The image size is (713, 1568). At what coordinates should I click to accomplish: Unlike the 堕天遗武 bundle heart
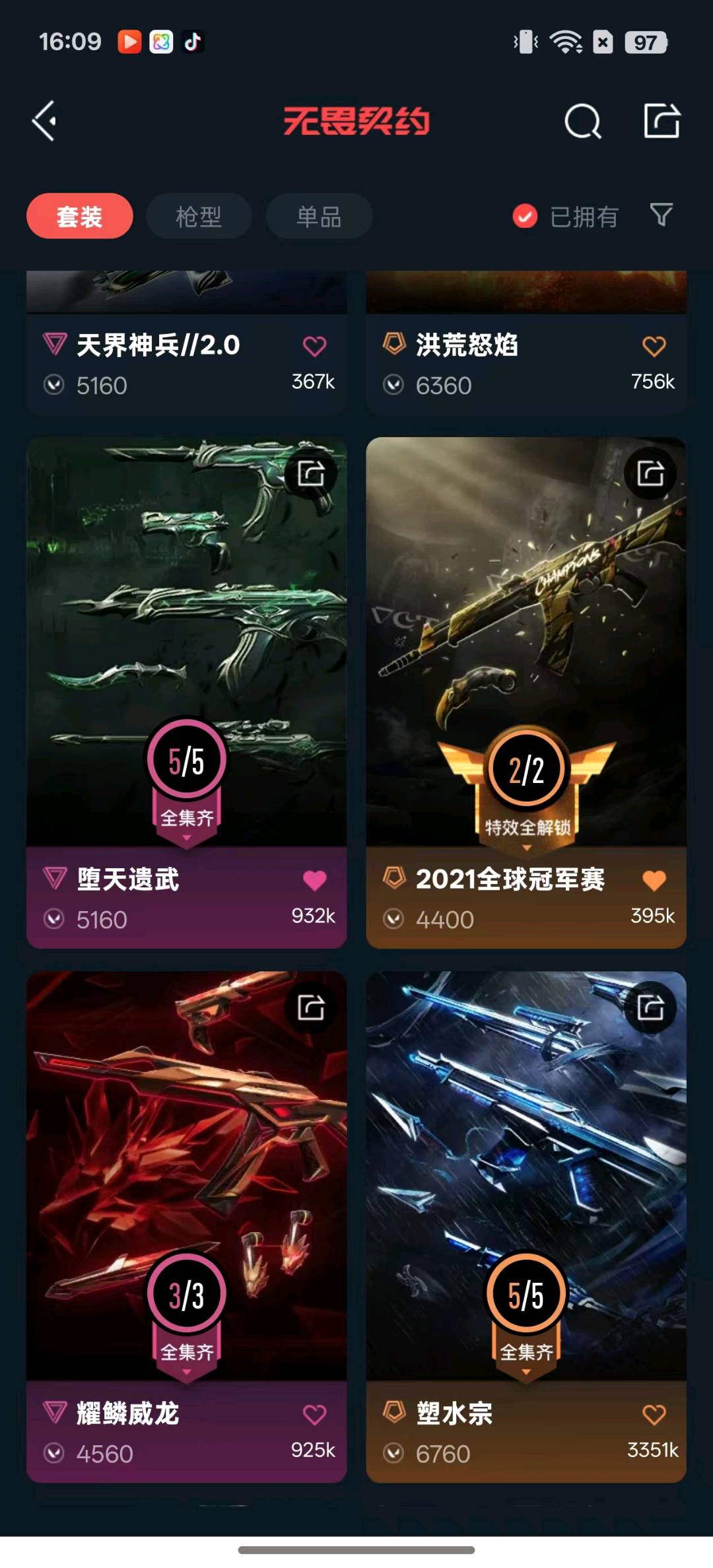click(314, 880)
